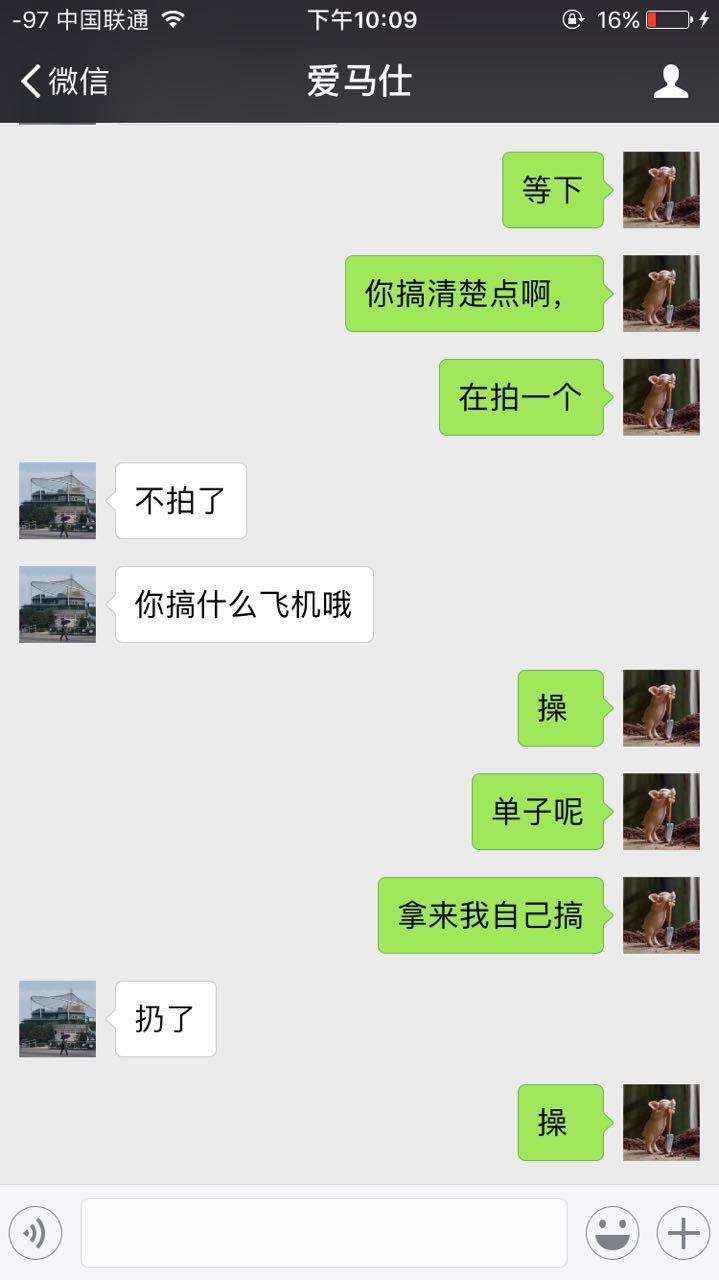View profile from avatar beside 等下
This screenshot has width=719, height=1280.
tap(661, 190)
